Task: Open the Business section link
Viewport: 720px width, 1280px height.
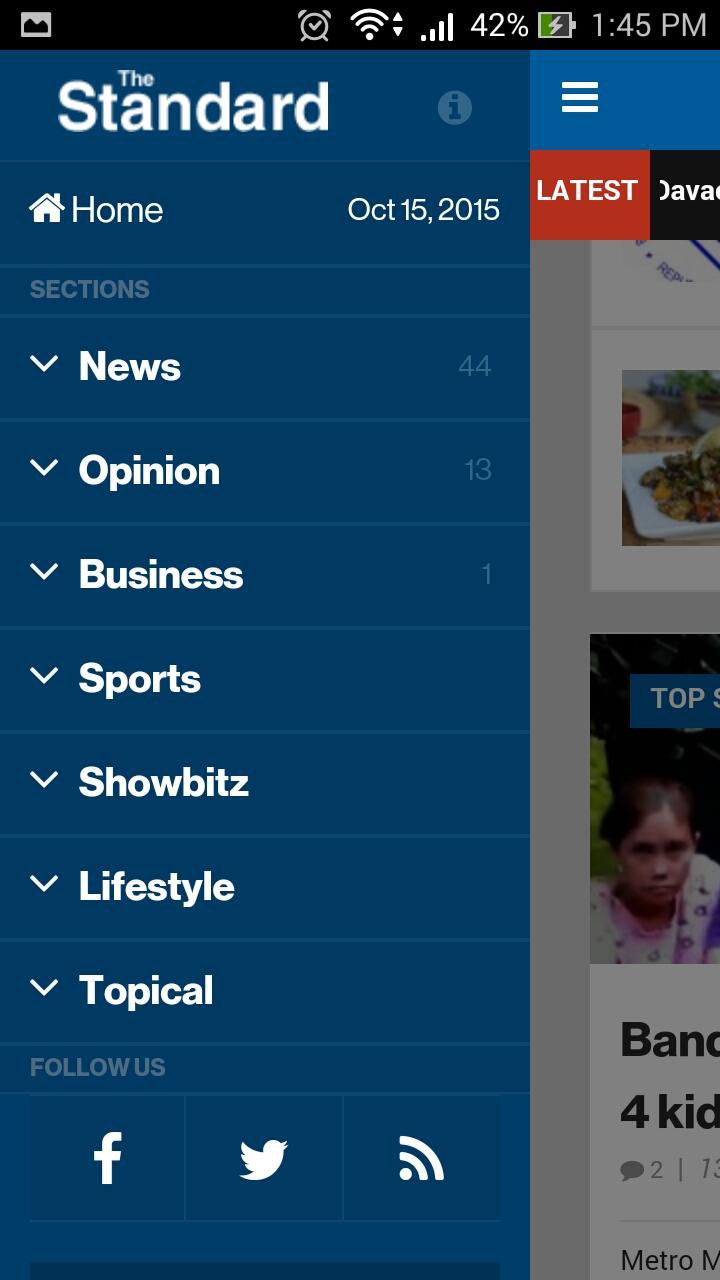Action: click(x=161, y=573)
